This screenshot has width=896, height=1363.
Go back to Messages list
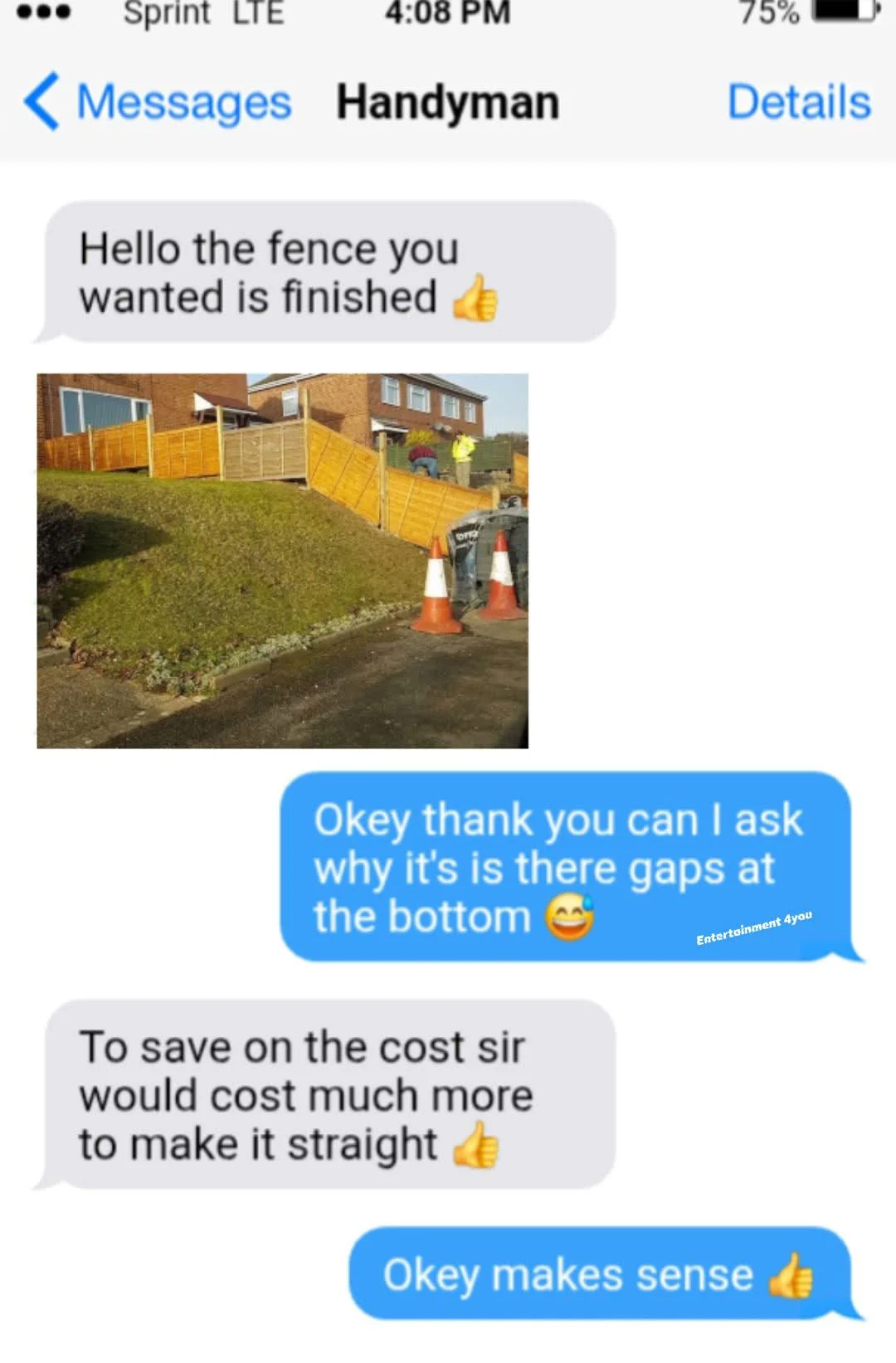[158, 103]
